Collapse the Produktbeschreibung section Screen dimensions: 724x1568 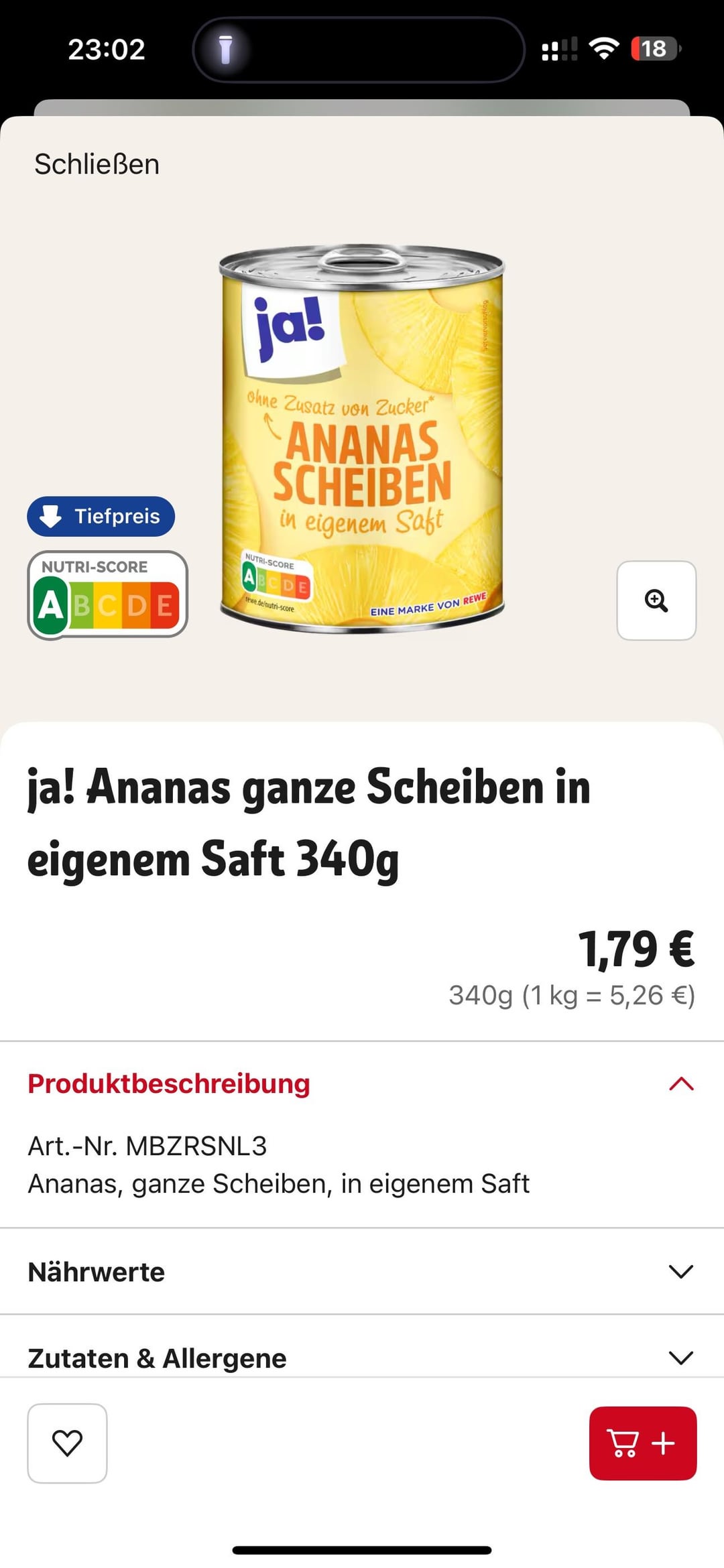pyautogui.click(x=680, y=1084)
